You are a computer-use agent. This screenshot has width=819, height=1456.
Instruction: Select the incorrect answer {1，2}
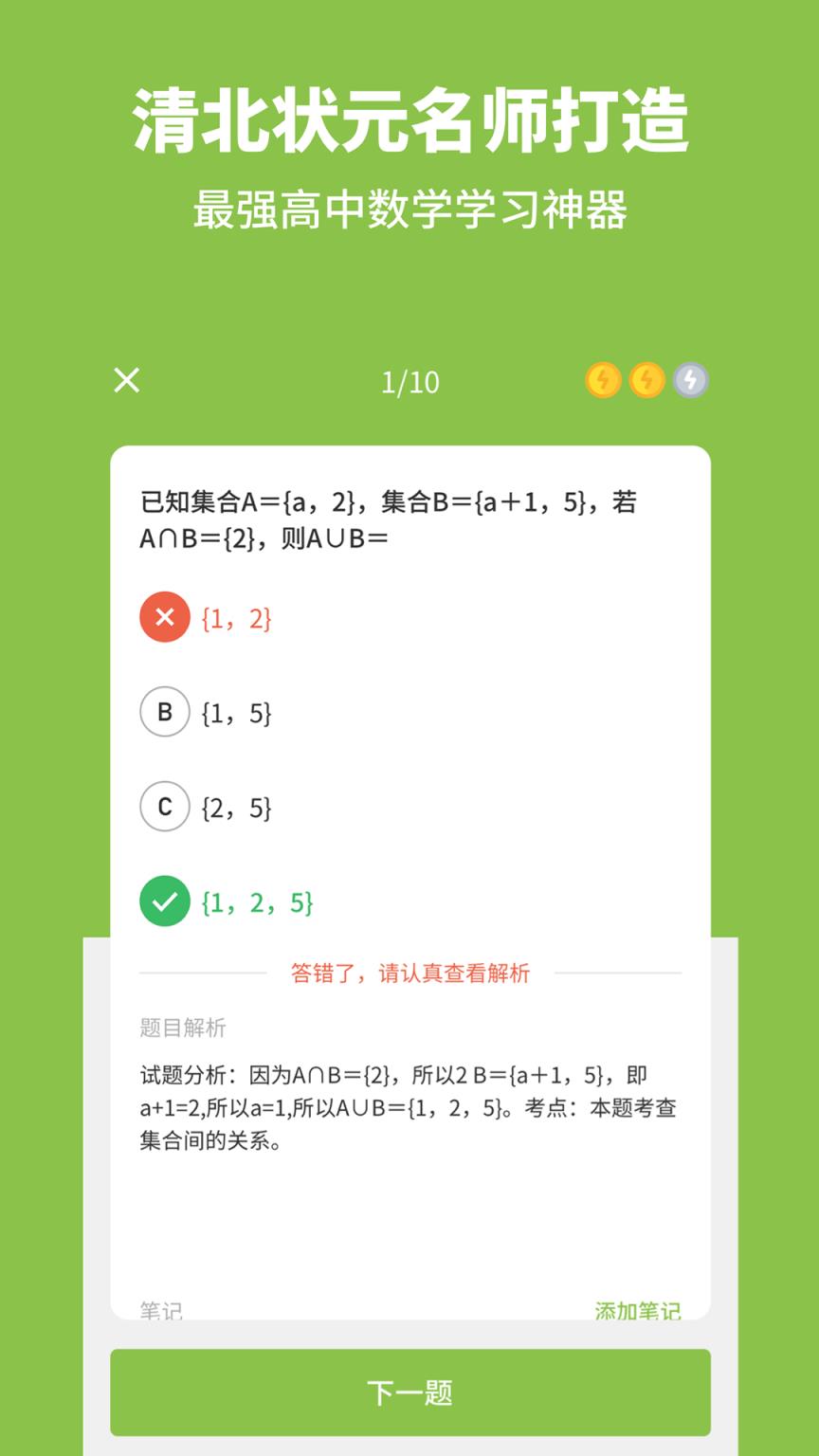coord(234,617)
